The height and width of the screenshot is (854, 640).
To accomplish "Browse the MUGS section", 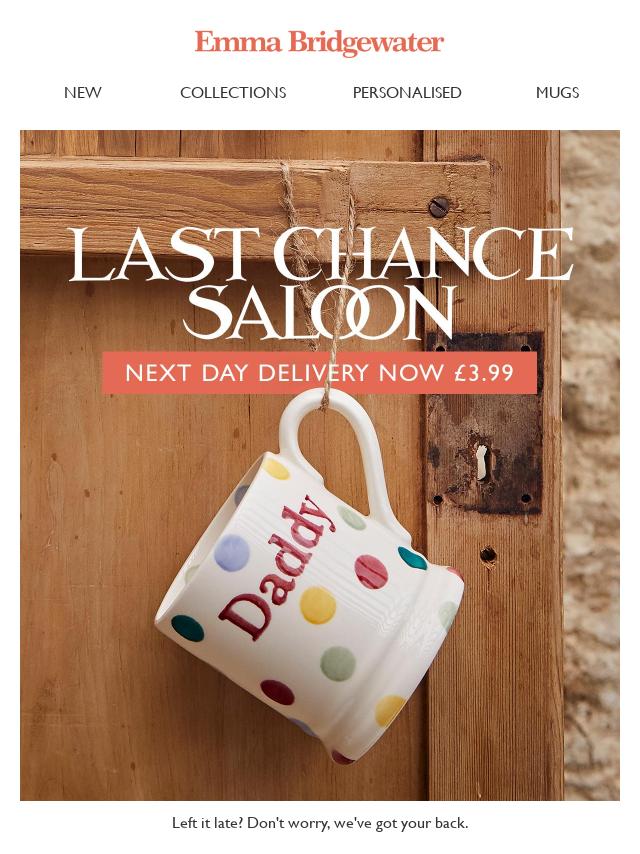I will coord(557,92).
